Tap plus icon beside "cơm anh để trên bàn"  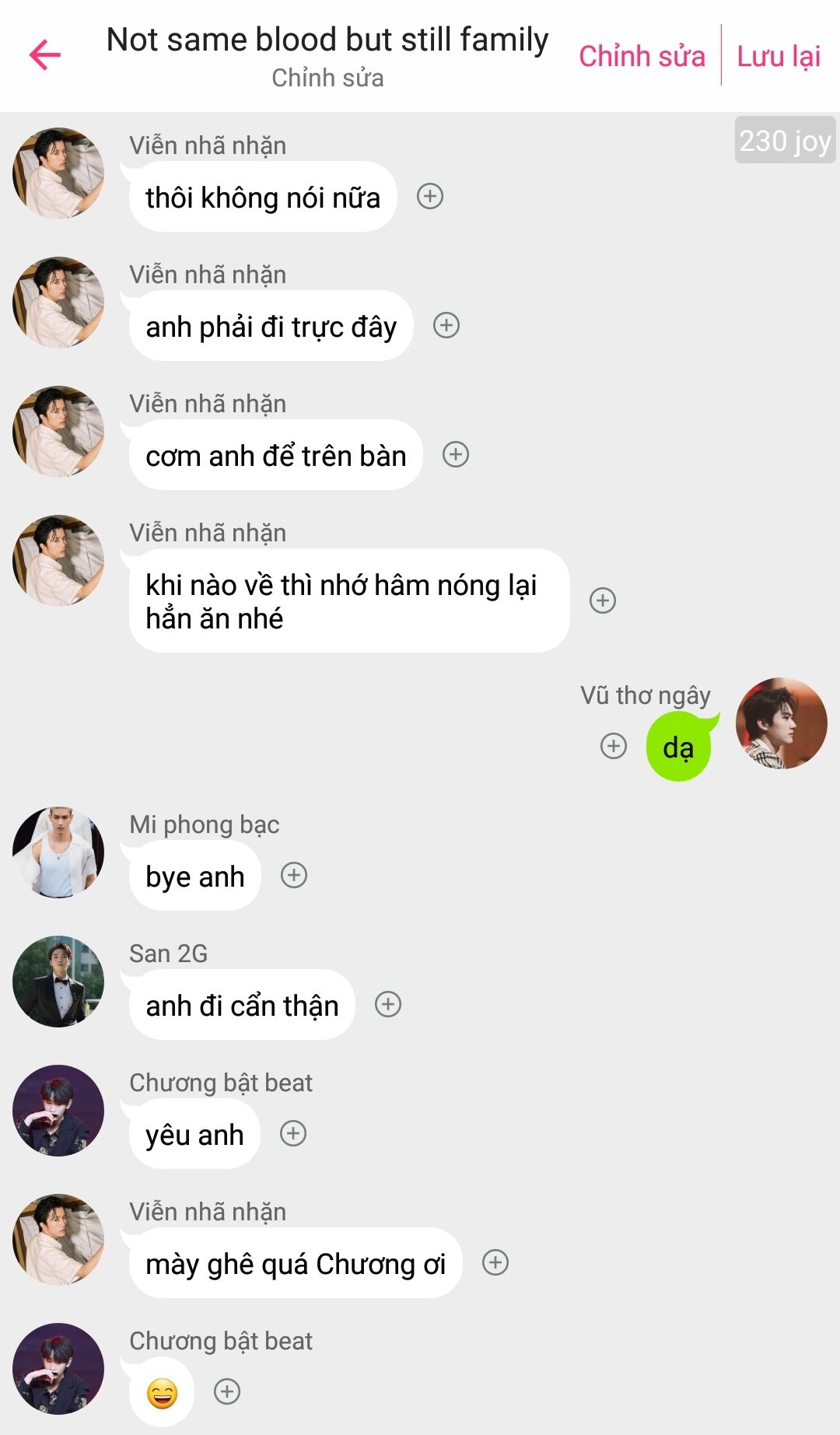456,454
